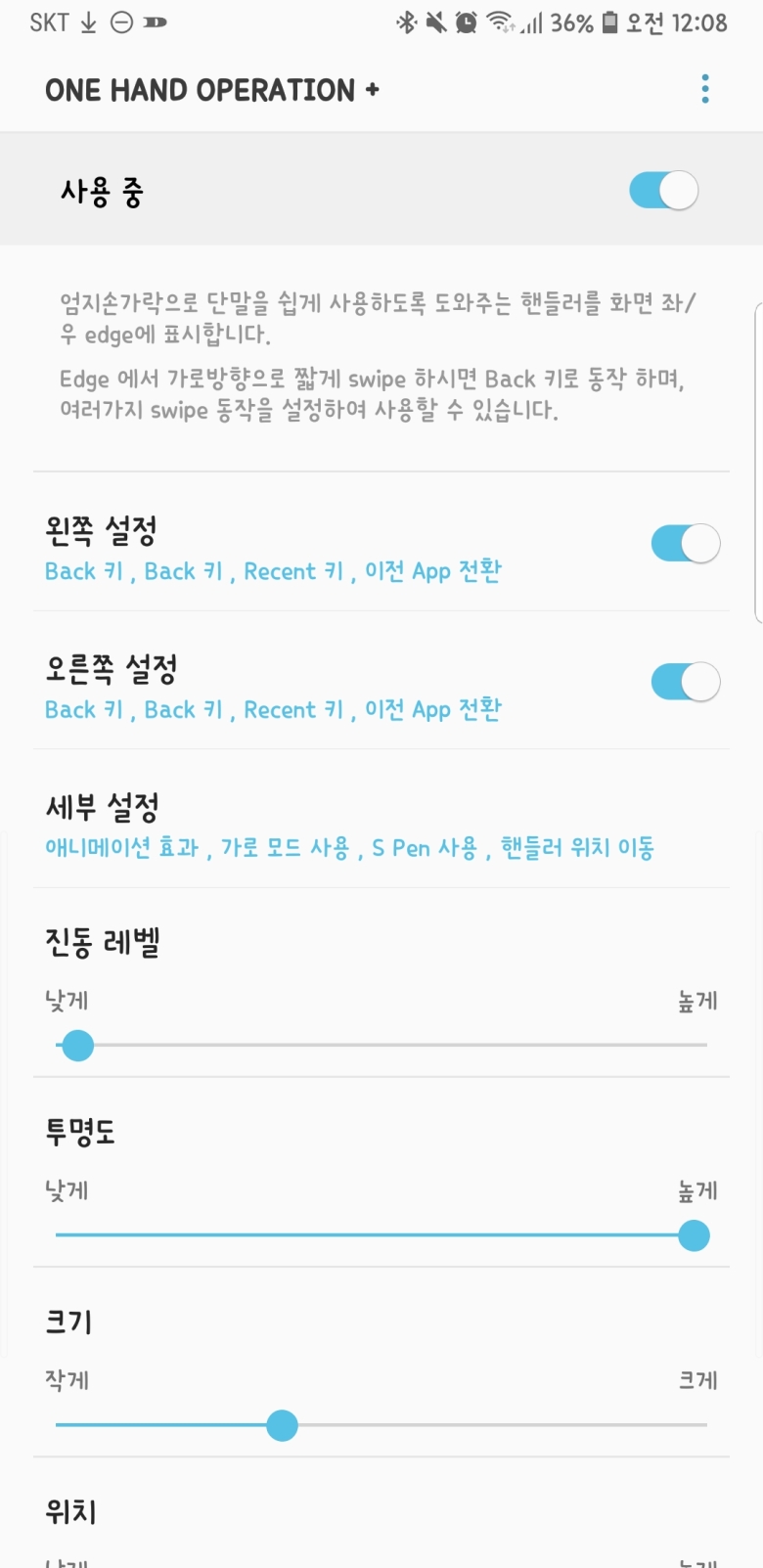Turn off the 사용 중 master switch
Viewport: 763px width, 1568px height.
click(x=663, y=191)
